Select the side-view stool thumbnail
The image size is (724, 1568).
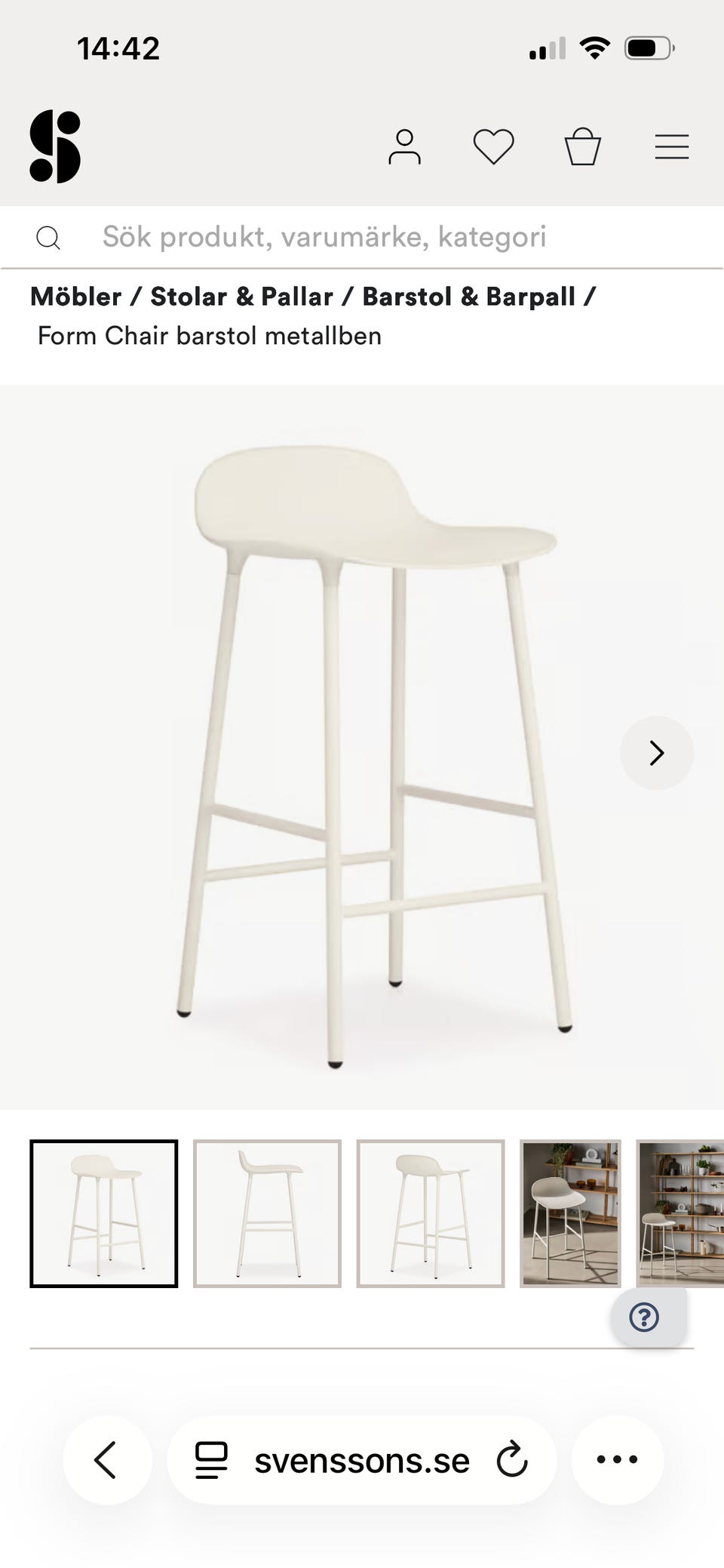(x=267, y=1213)
